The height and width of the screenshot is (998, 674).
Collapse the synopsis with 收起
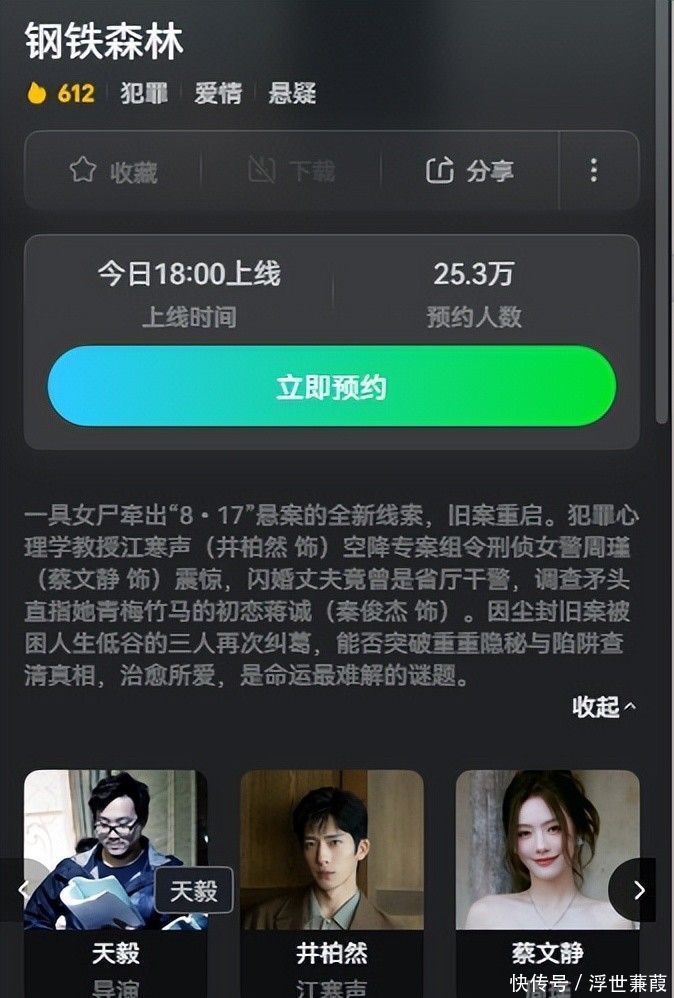(x=603, y=707)
